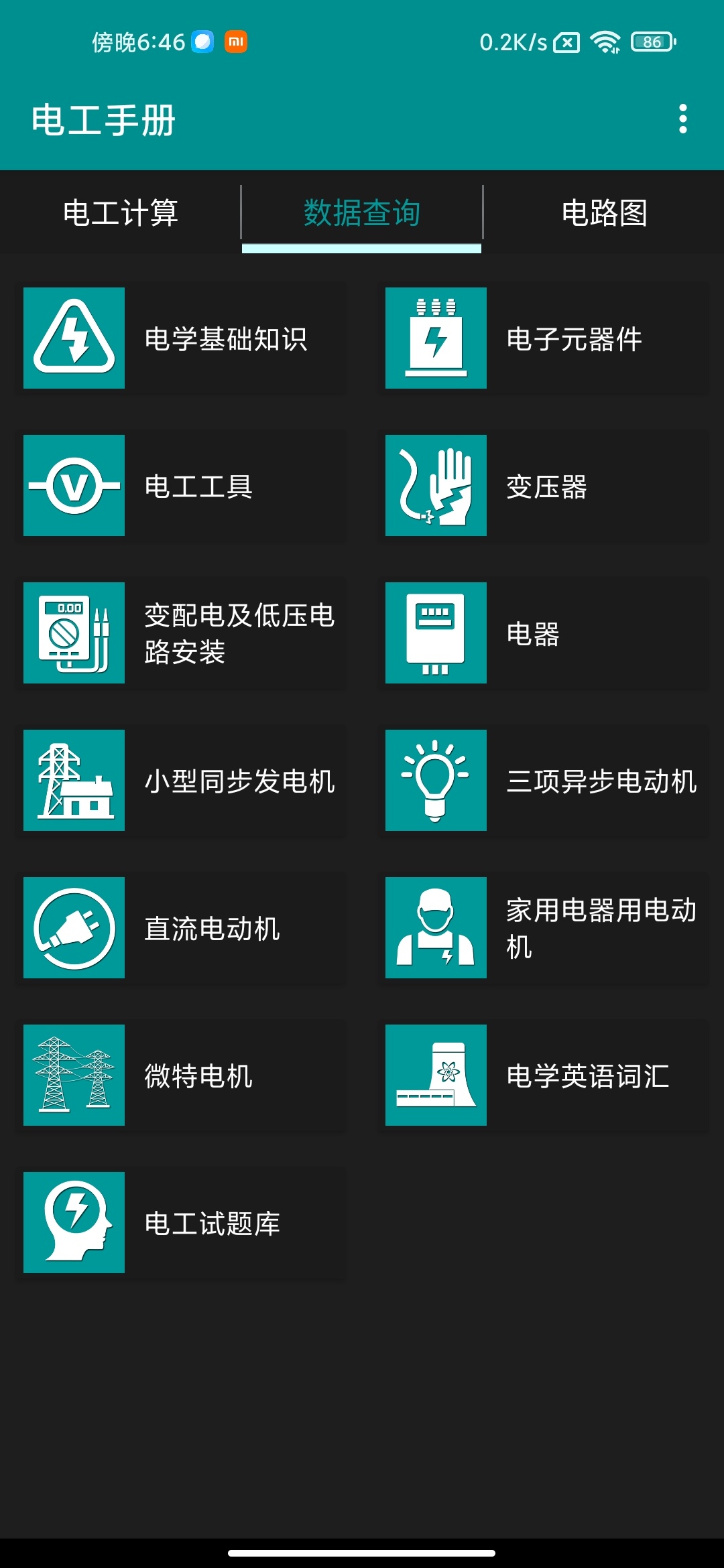Open the overflow menu
The image size is (724, 1568).
point(682,119)
